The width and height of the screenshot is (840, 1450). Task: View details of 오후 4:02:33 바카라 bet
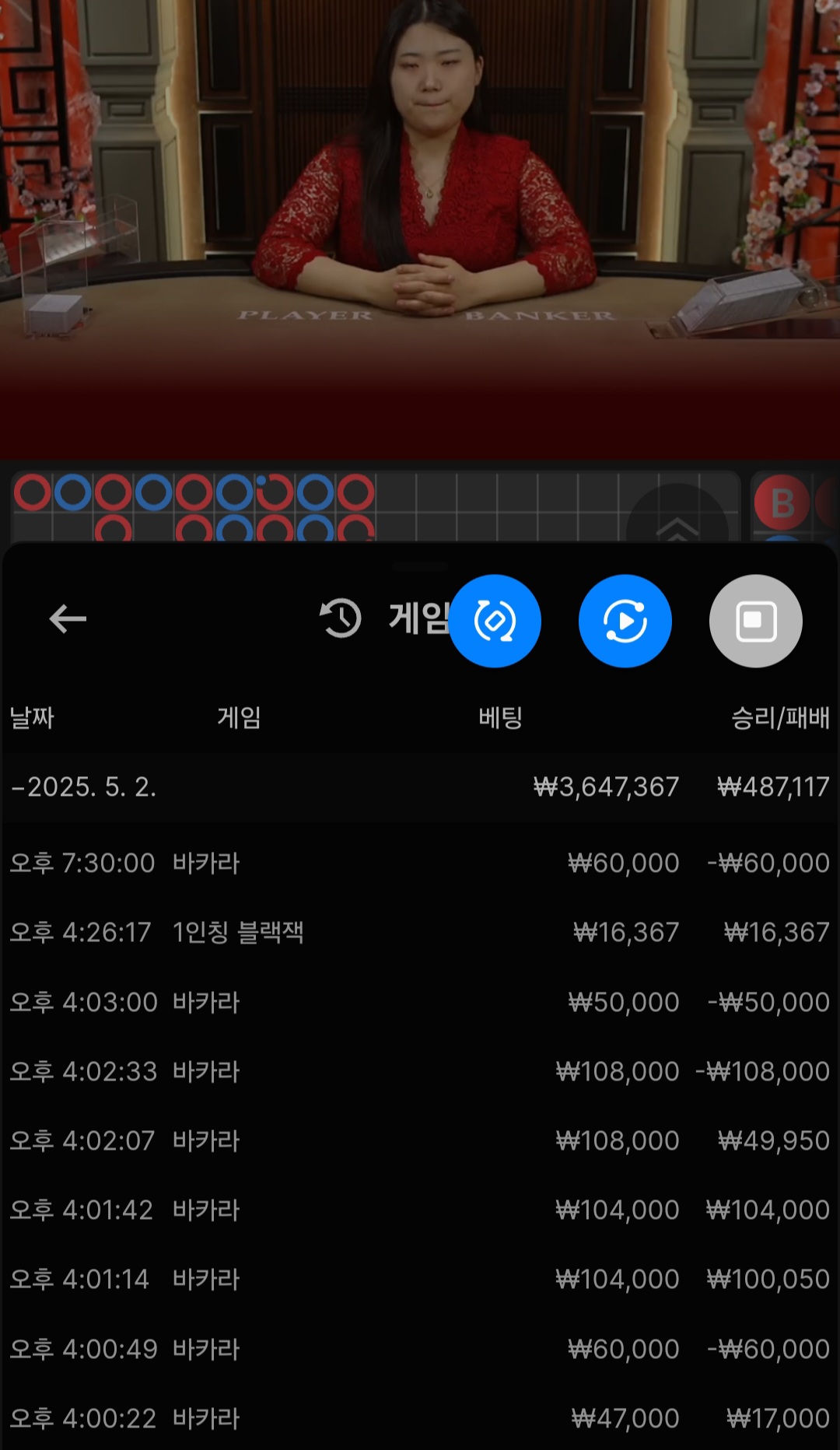click(420, 1071)
